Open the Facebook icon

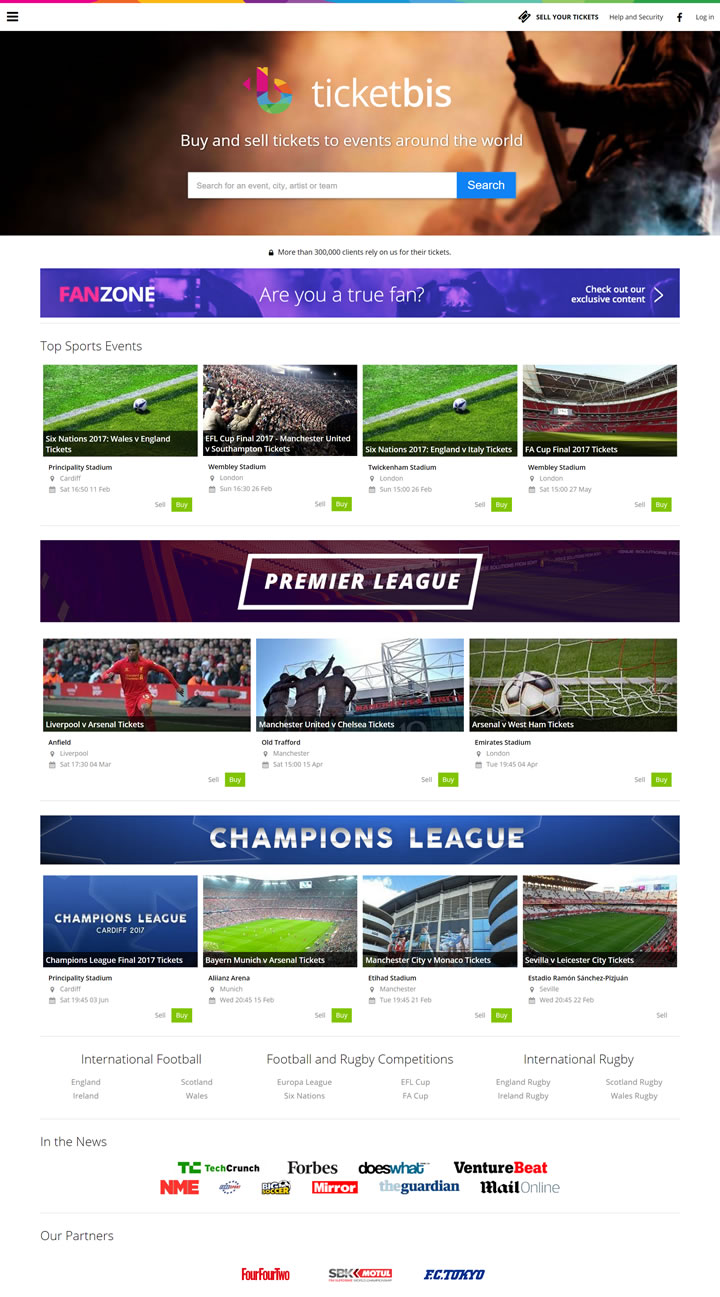[x=680, y=17]
